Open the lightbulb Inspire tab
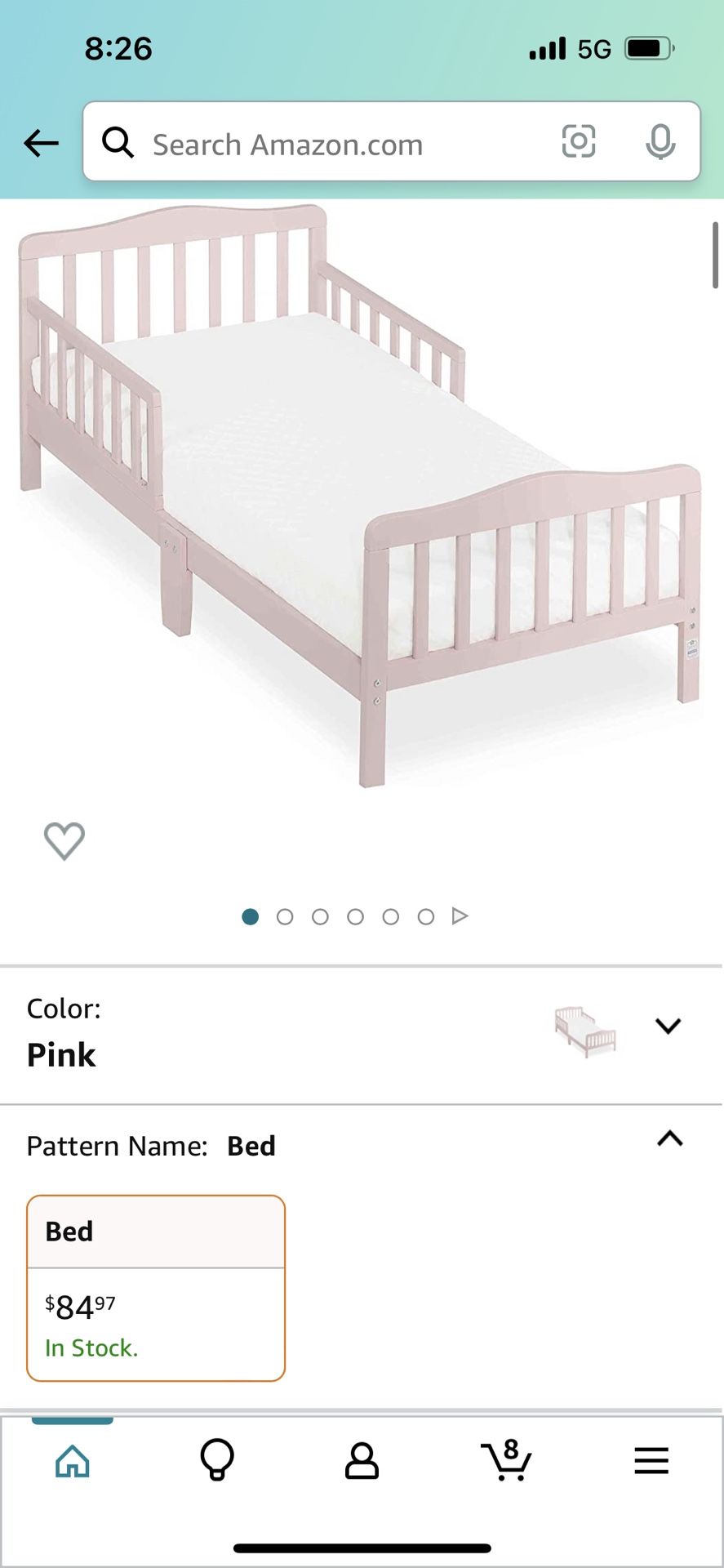The width and height of the screenshot is (724, 1568). pyautogui.click(x=217, y=1461)
